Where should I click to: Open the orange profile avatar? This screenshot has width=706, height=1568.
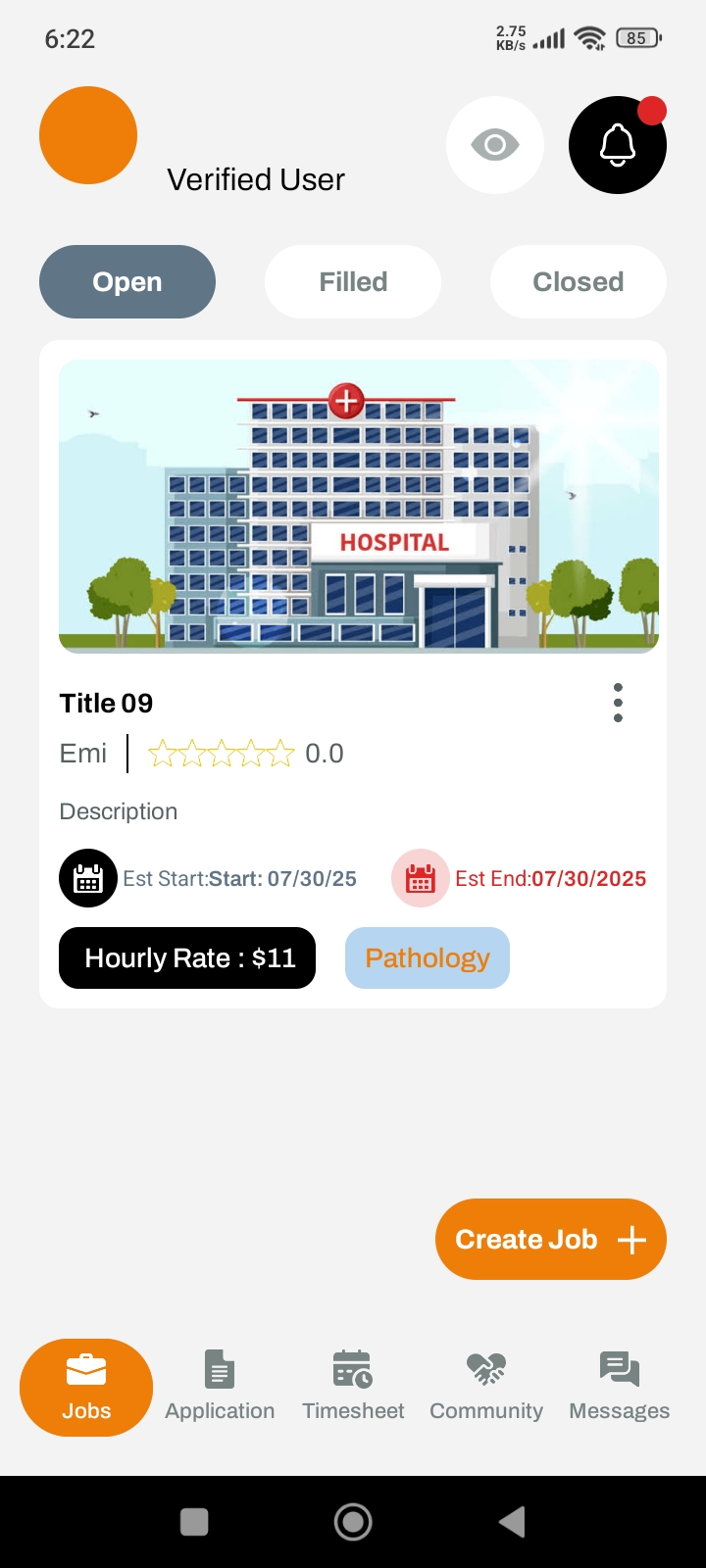[88, 135]
